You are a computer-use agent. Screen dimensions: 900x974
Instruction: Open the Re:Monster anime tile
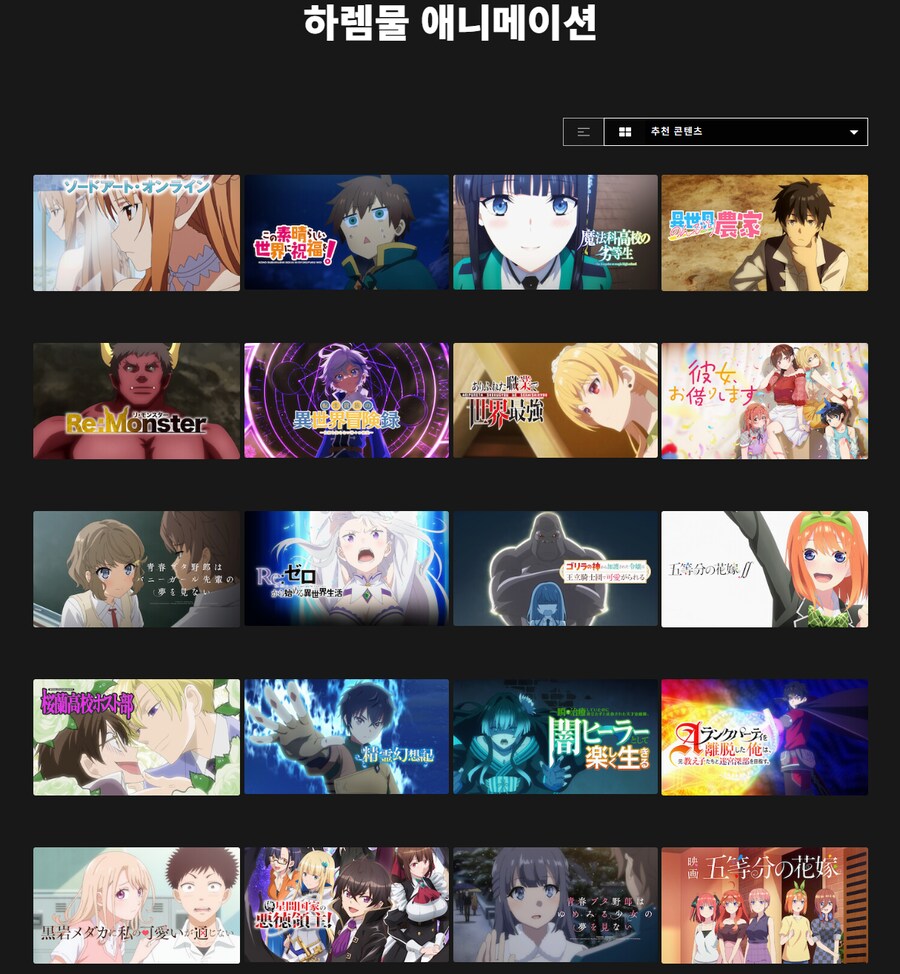pyautogui.click(x=136, y=401)
